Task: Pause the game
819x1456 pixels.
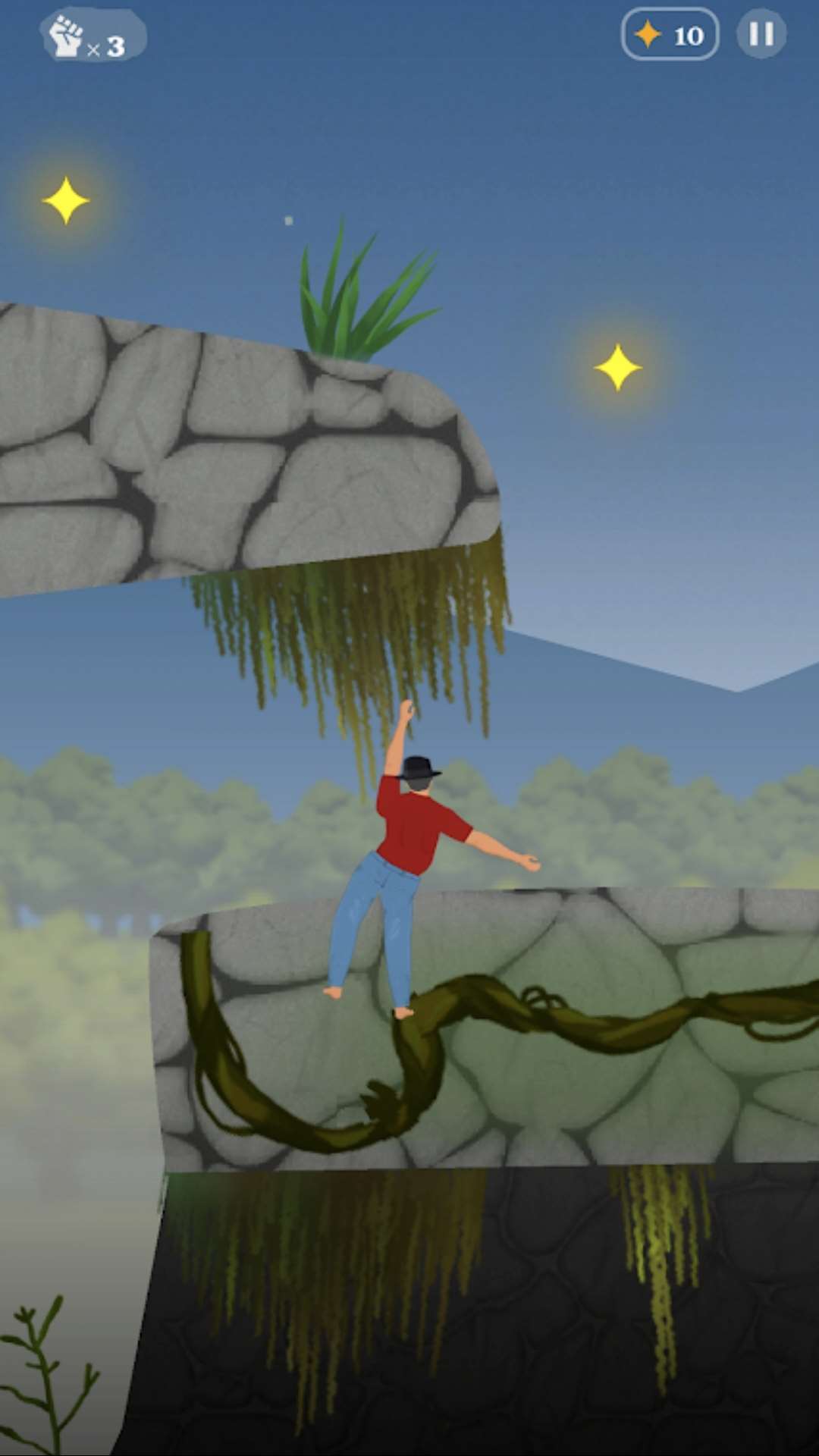Action: pos(761,34)
